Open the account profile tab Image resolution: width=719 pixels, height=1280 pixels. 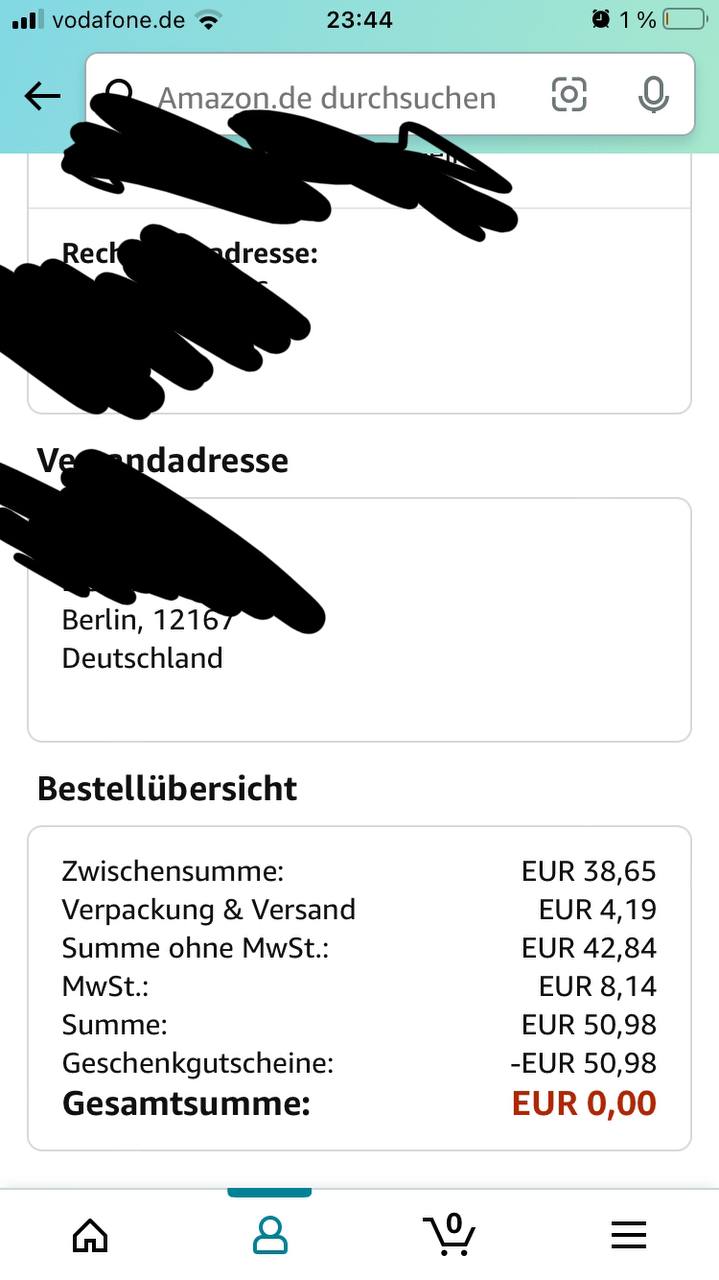[269, 1236]
